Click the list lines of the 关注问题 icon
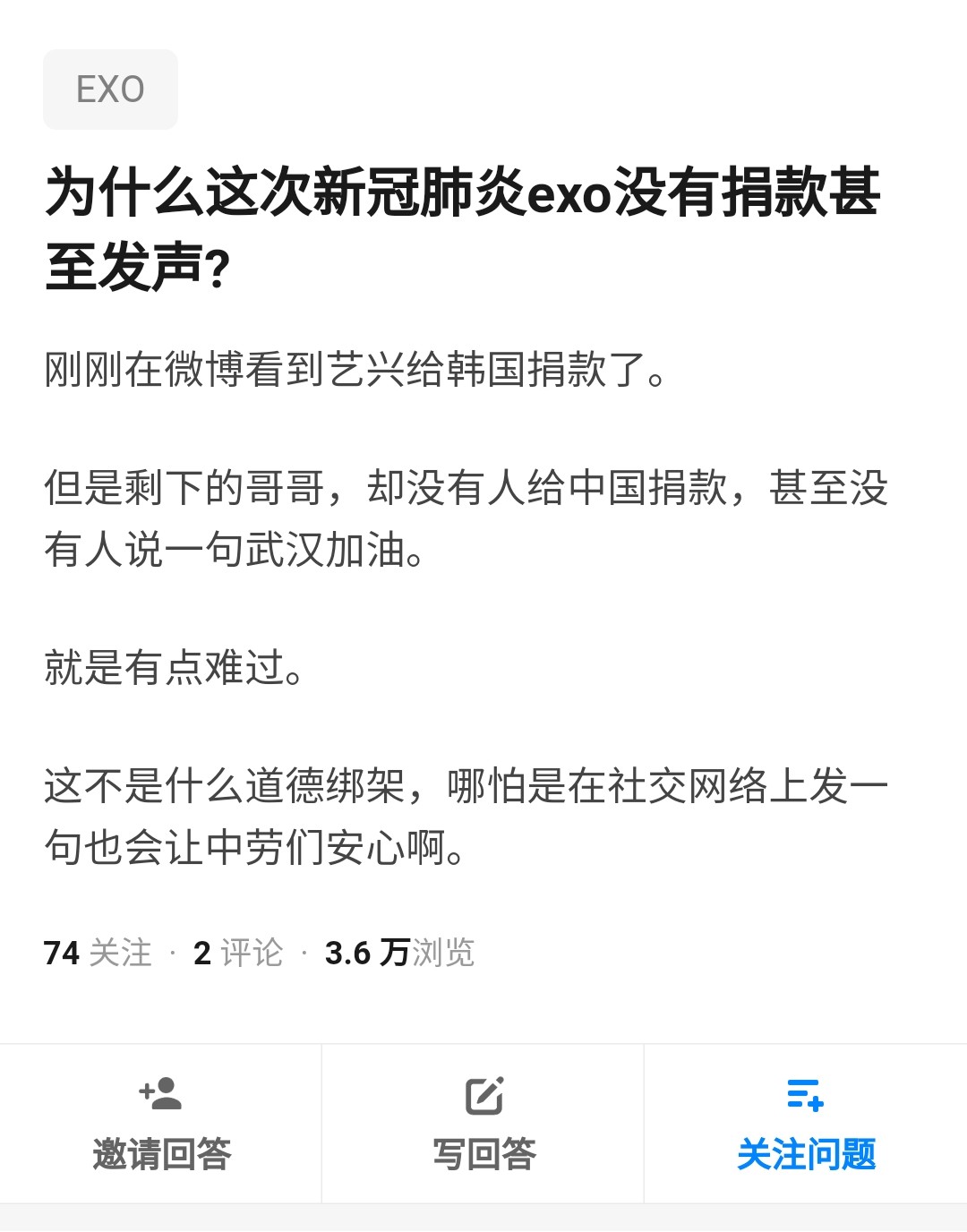The width and height of the screenshot is (967, 1232). pos(795,1091)
